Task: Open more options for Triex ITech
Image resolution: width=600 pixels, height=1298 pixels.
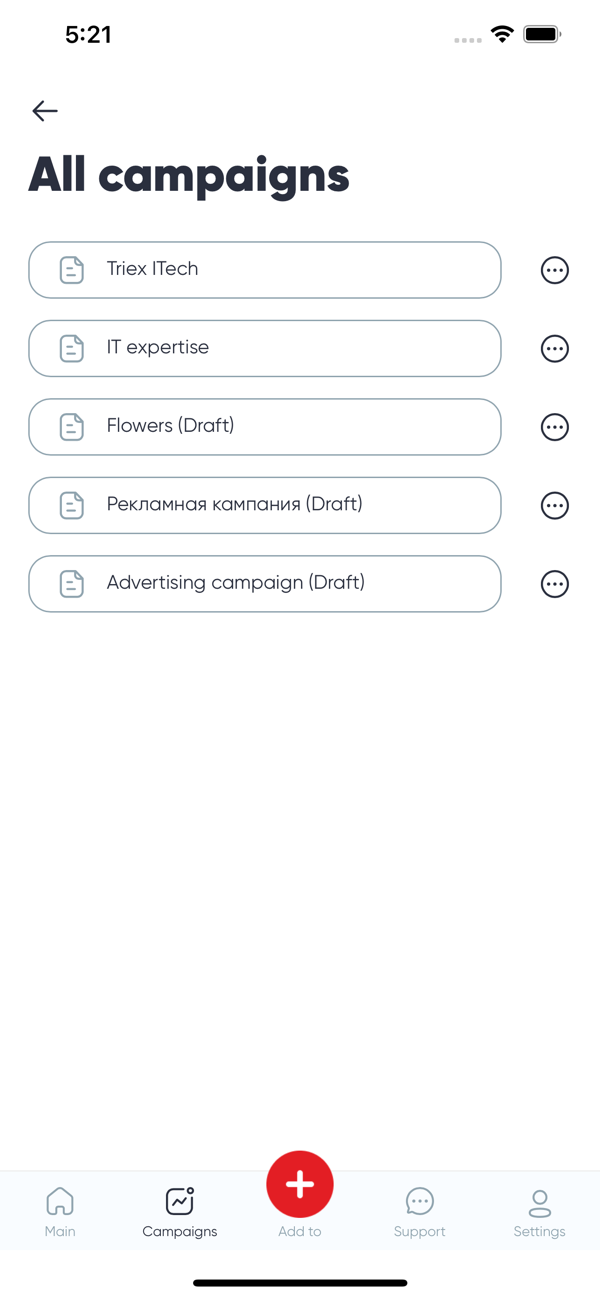Action: [554, 270]
